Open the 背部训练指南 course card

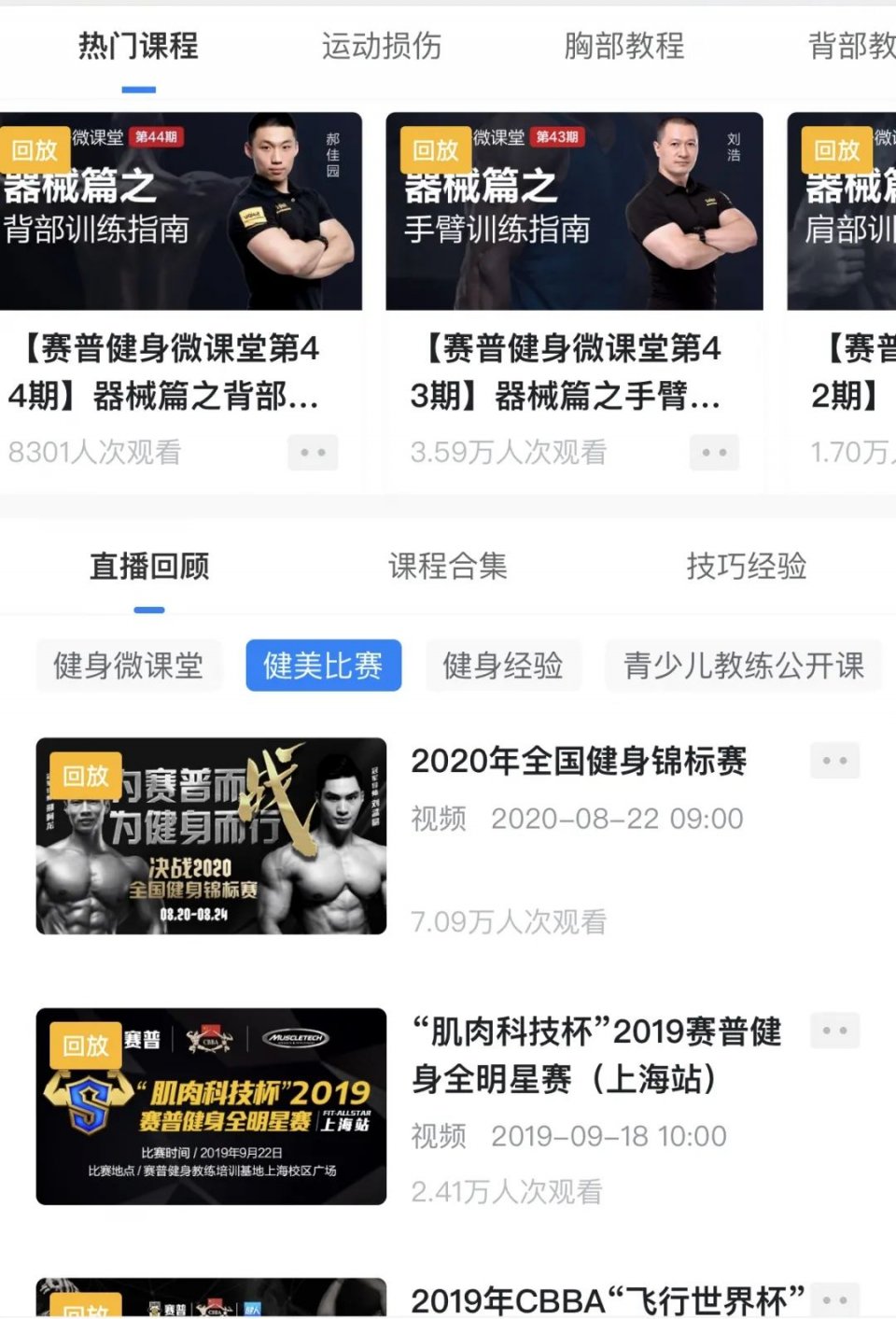point(181,212)
